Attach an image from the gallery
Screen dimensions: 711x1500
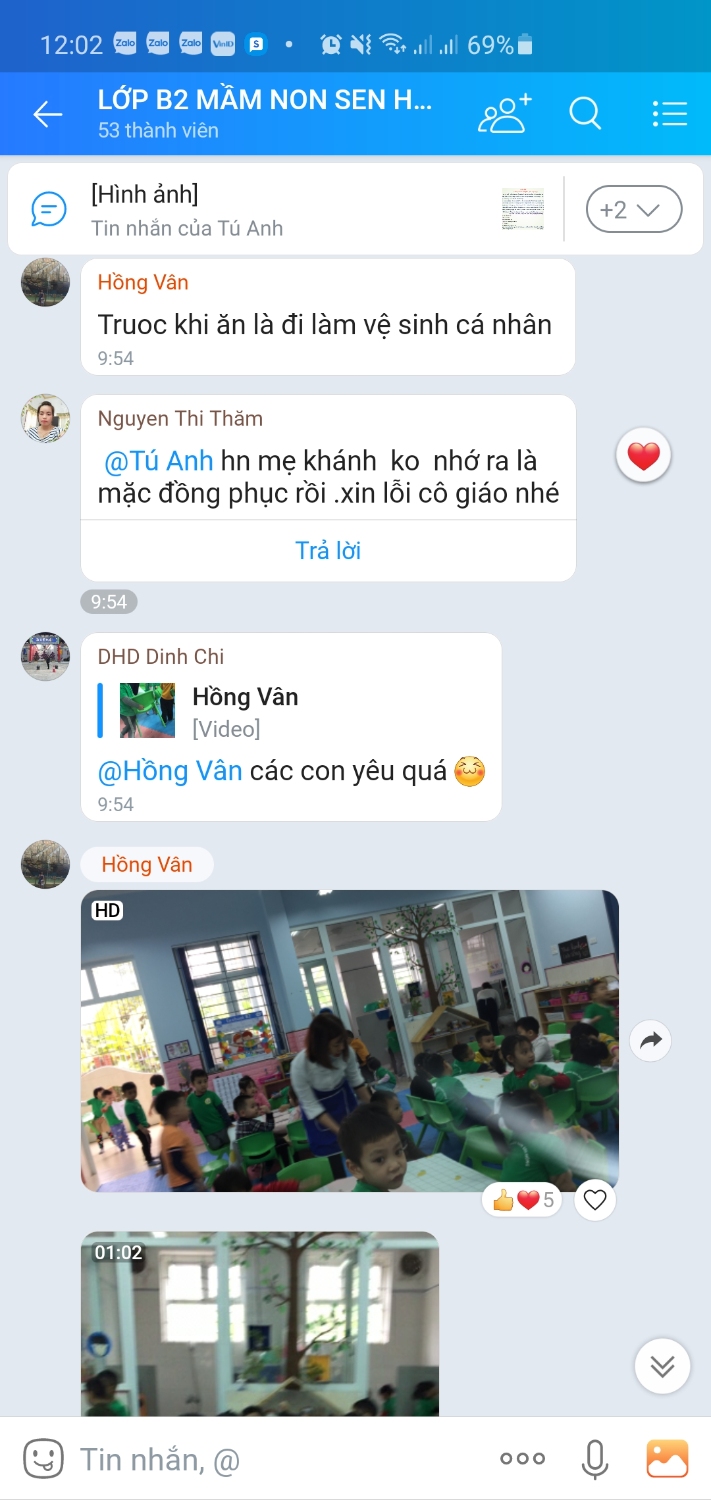pyautogui.click(x=667, y=1459)
